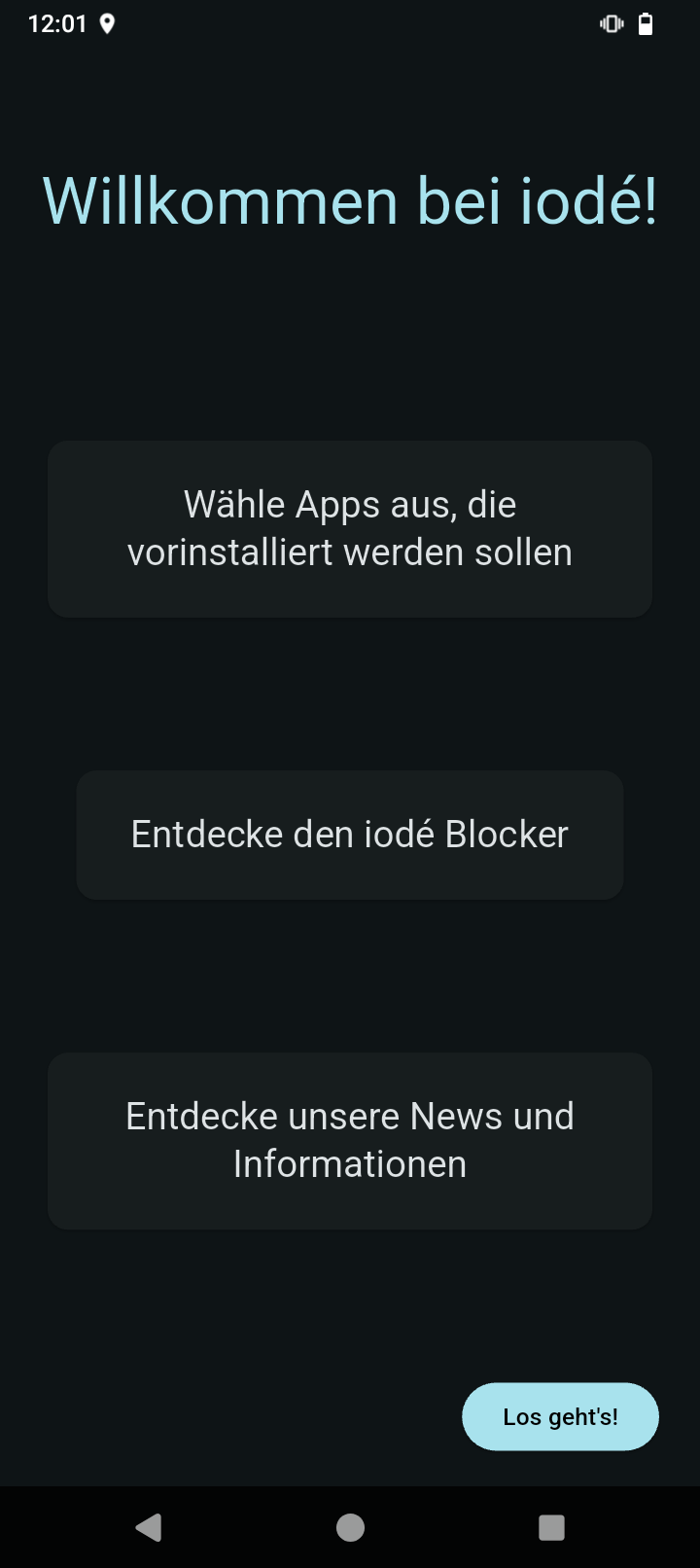Open the recent apps overview
Viewport: 700px width, 1568px height.
(551, 1527)
